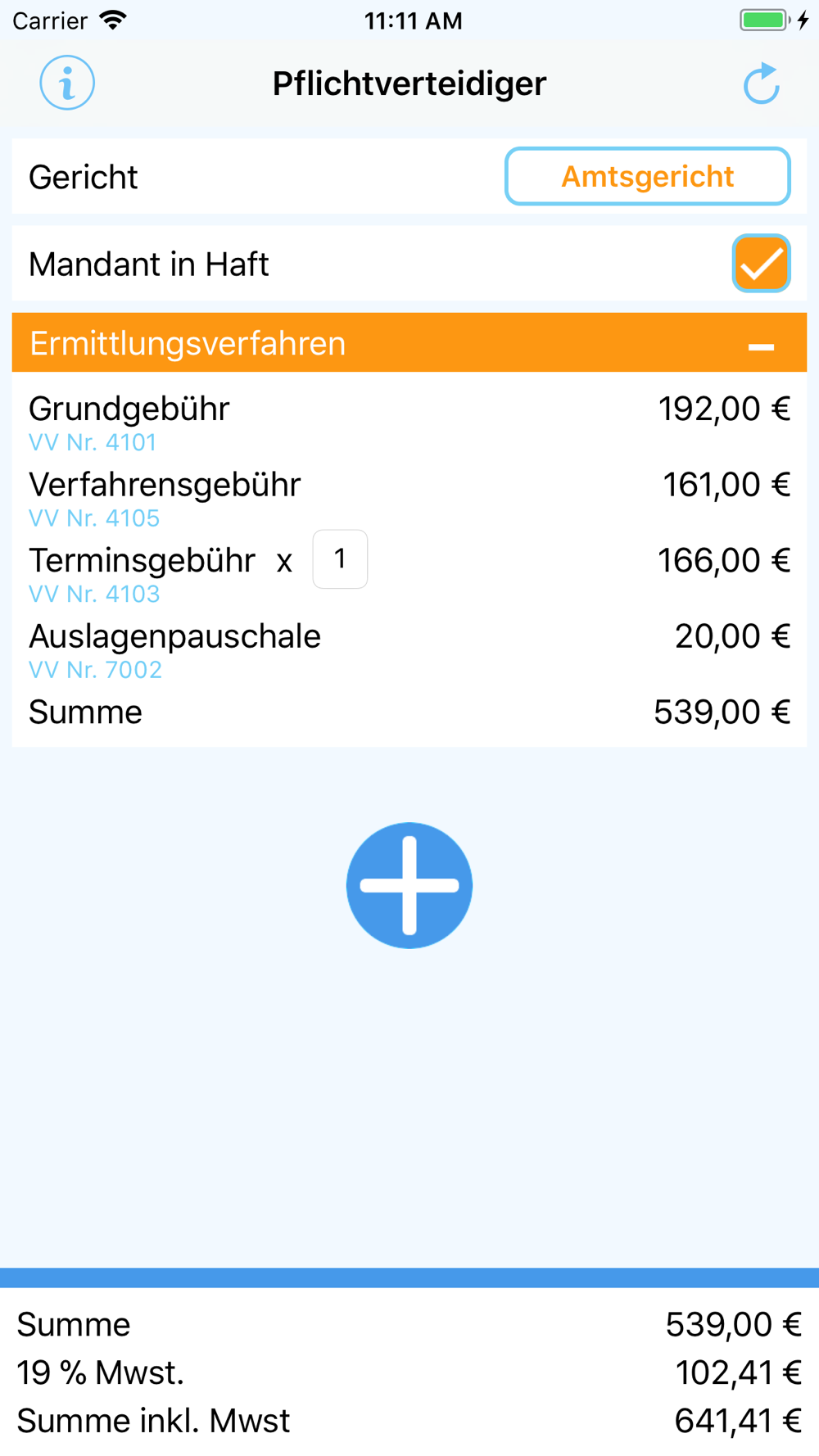Change the Amtsgericht court selection
Image resolution: width=819 pixels, height=1456 pixels.
coord(647,176)
